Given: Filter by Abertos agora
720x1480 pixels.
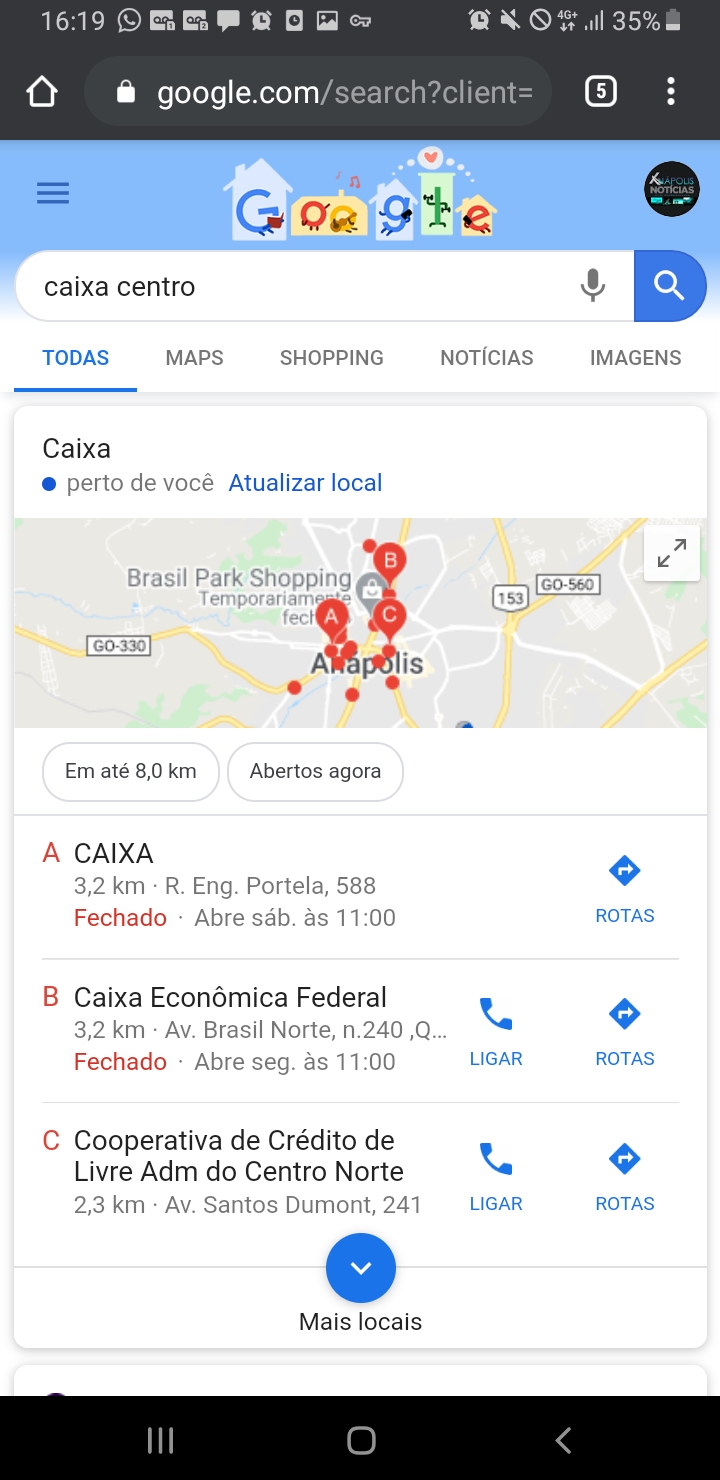Looking at the screenshot, I should coord(315,771).
